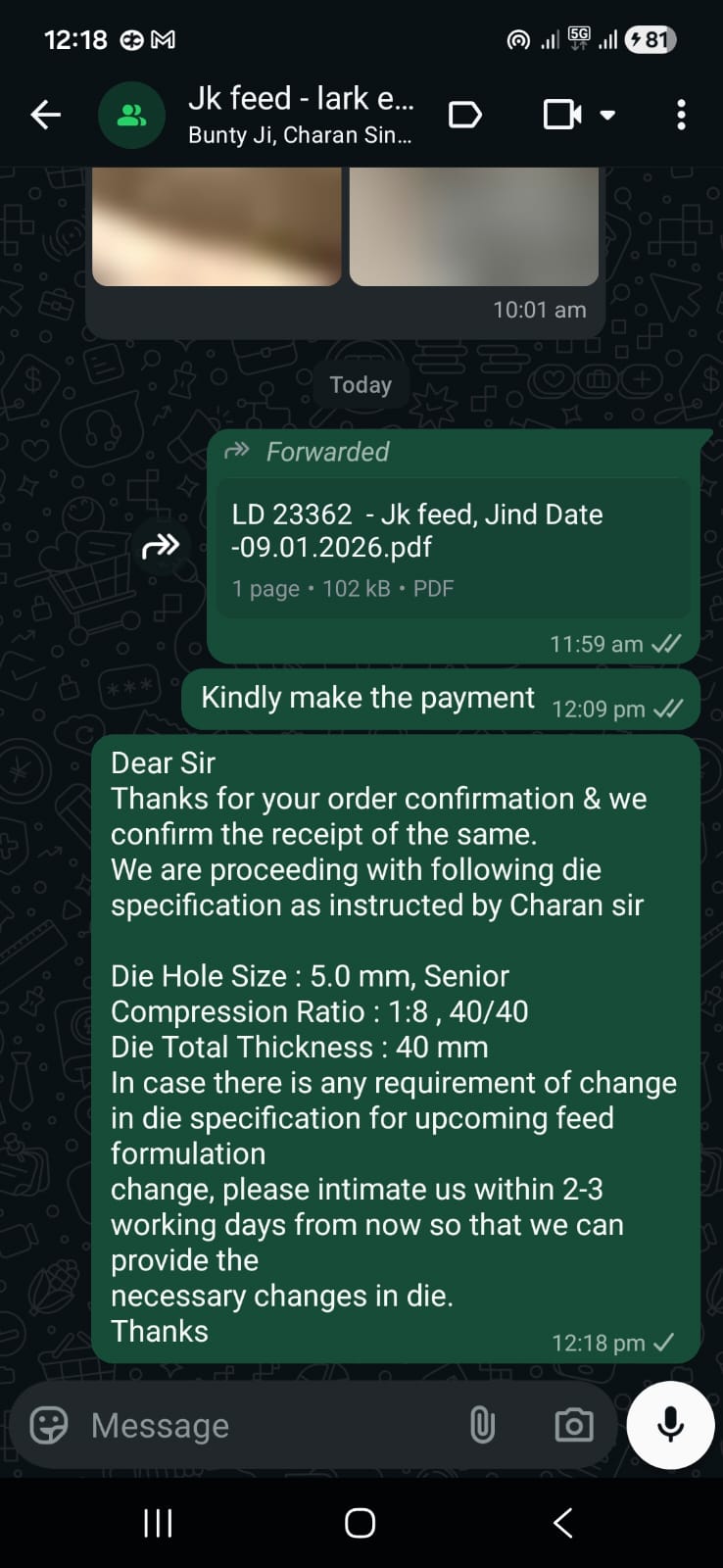Open the LD 23362 Jk feed PDF

(x=453, y=547)
